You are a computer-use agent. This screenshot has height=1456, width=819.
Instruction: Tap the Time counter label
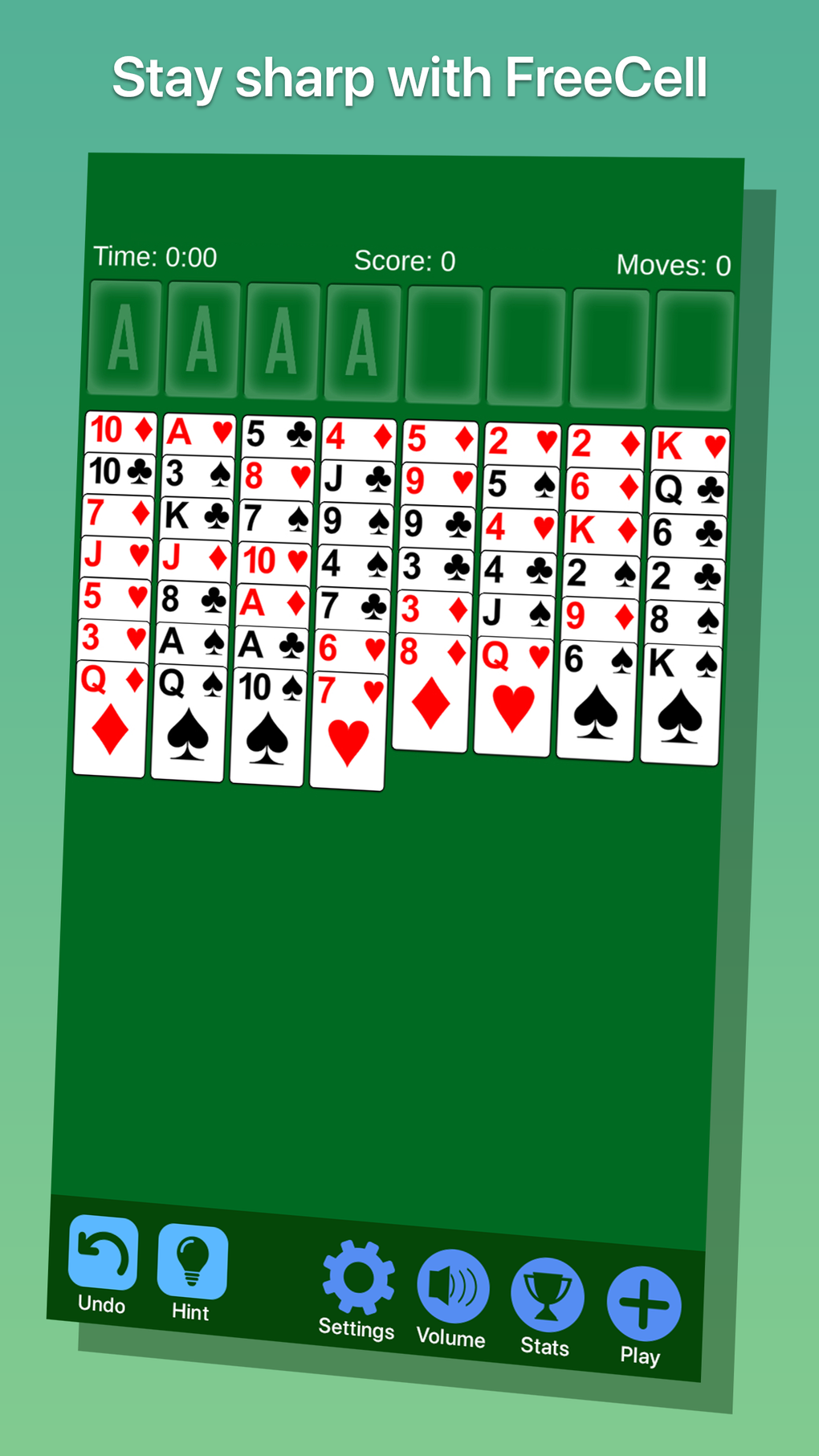click(x=157, y=257)
